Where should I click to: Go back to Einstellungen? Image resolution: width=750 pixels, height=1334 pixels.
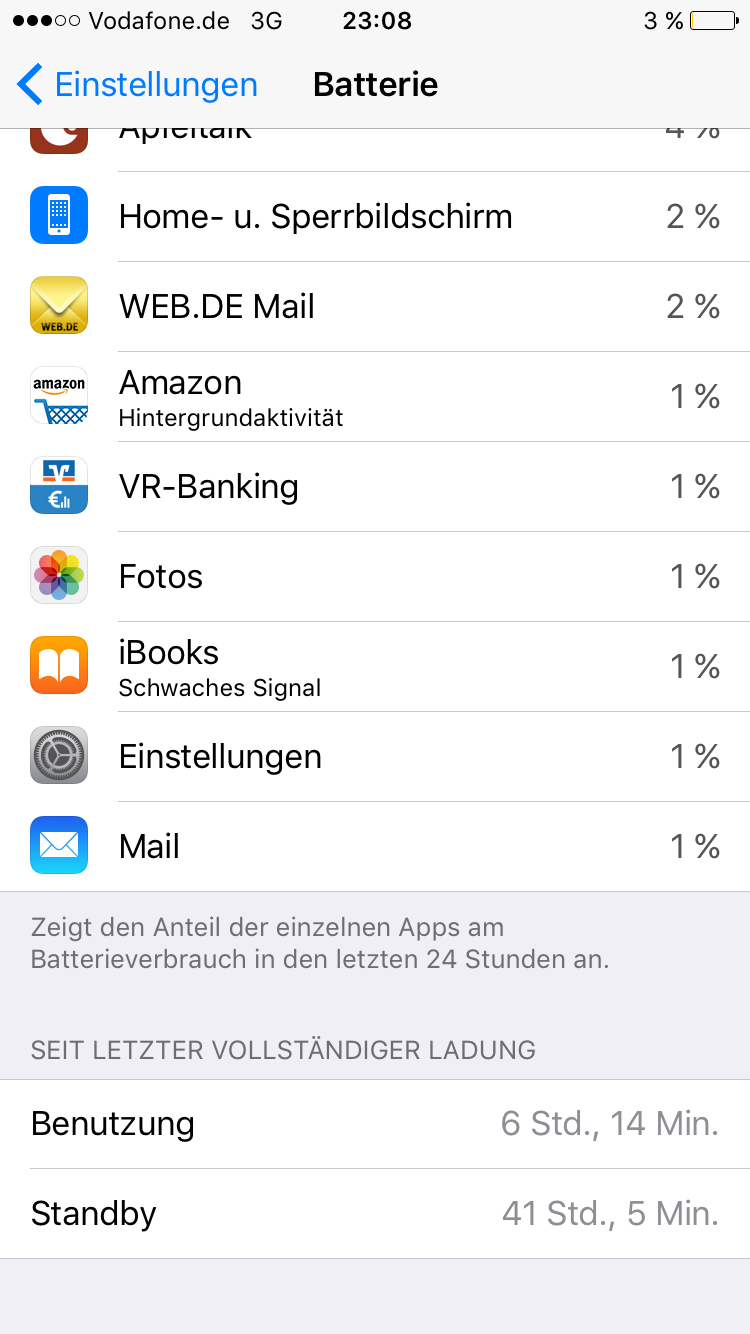[137, 85]
